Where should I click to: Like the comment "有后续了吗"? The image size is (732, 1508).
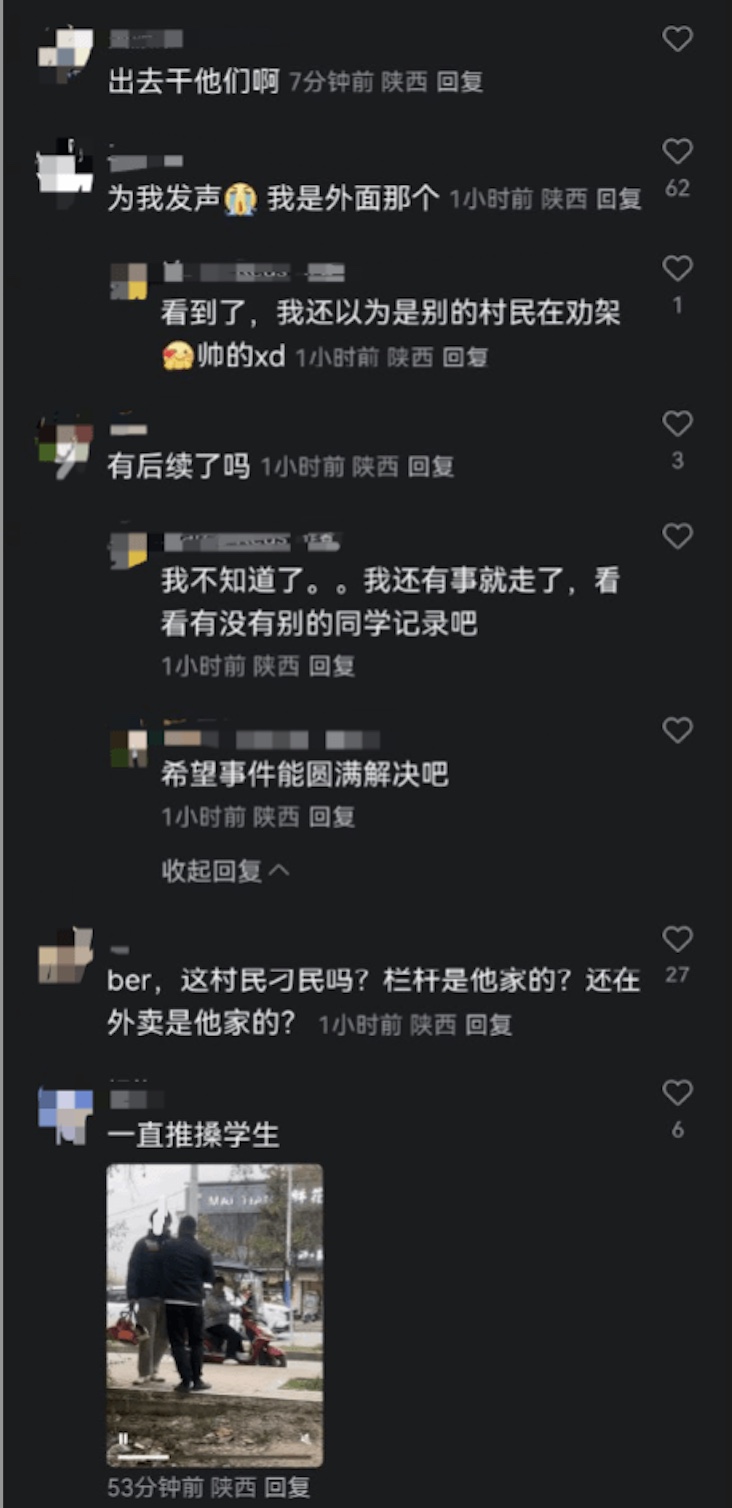678,425
